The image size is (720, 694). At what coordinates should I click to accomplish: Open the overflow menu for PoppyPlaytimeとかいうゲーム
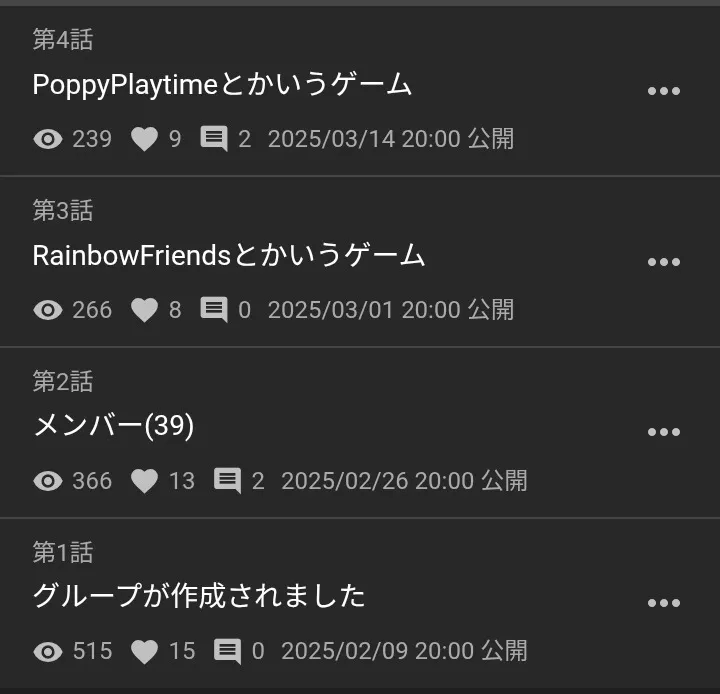pos(664,91)
